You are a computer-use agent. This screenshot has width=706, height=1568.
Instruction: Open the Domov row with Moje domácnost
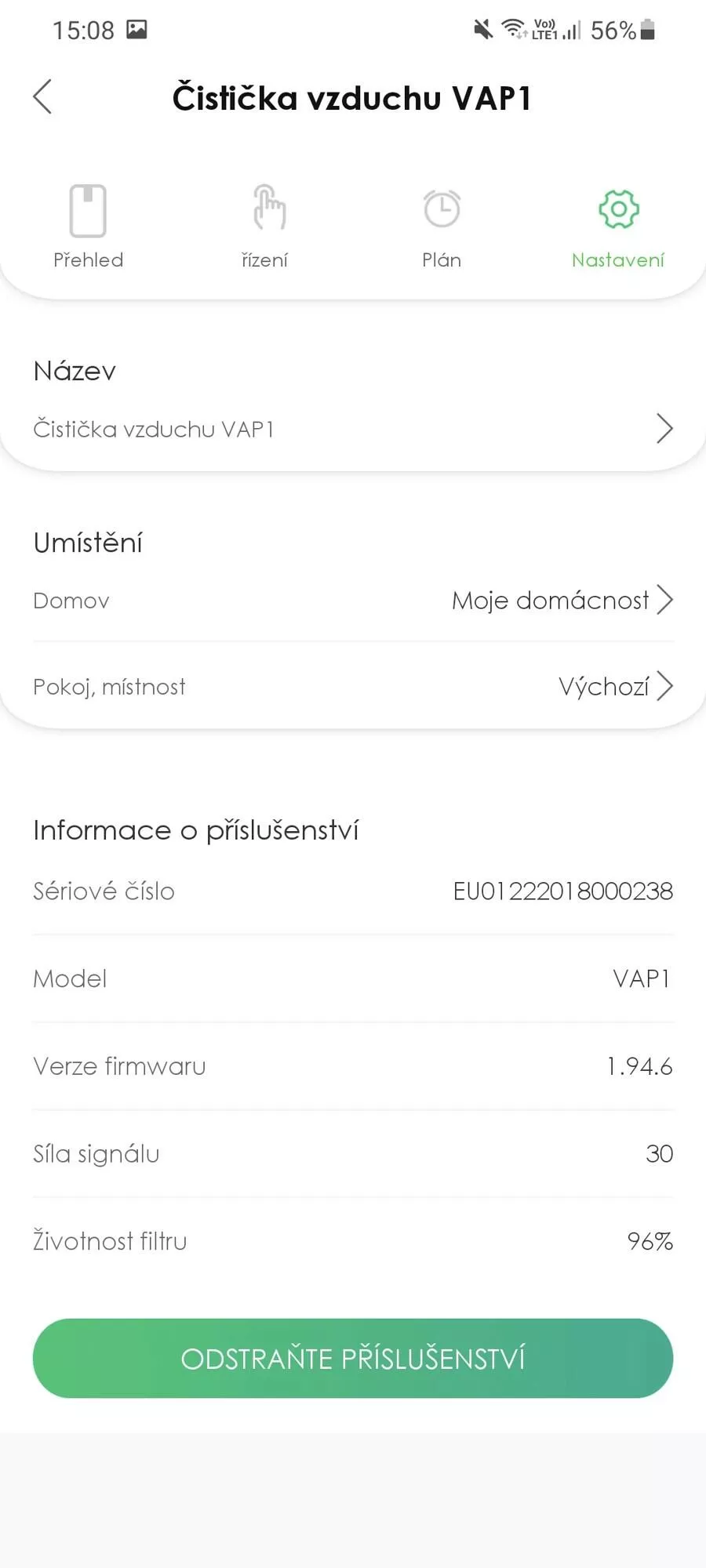pyautogui.click(x=353, y=601)
